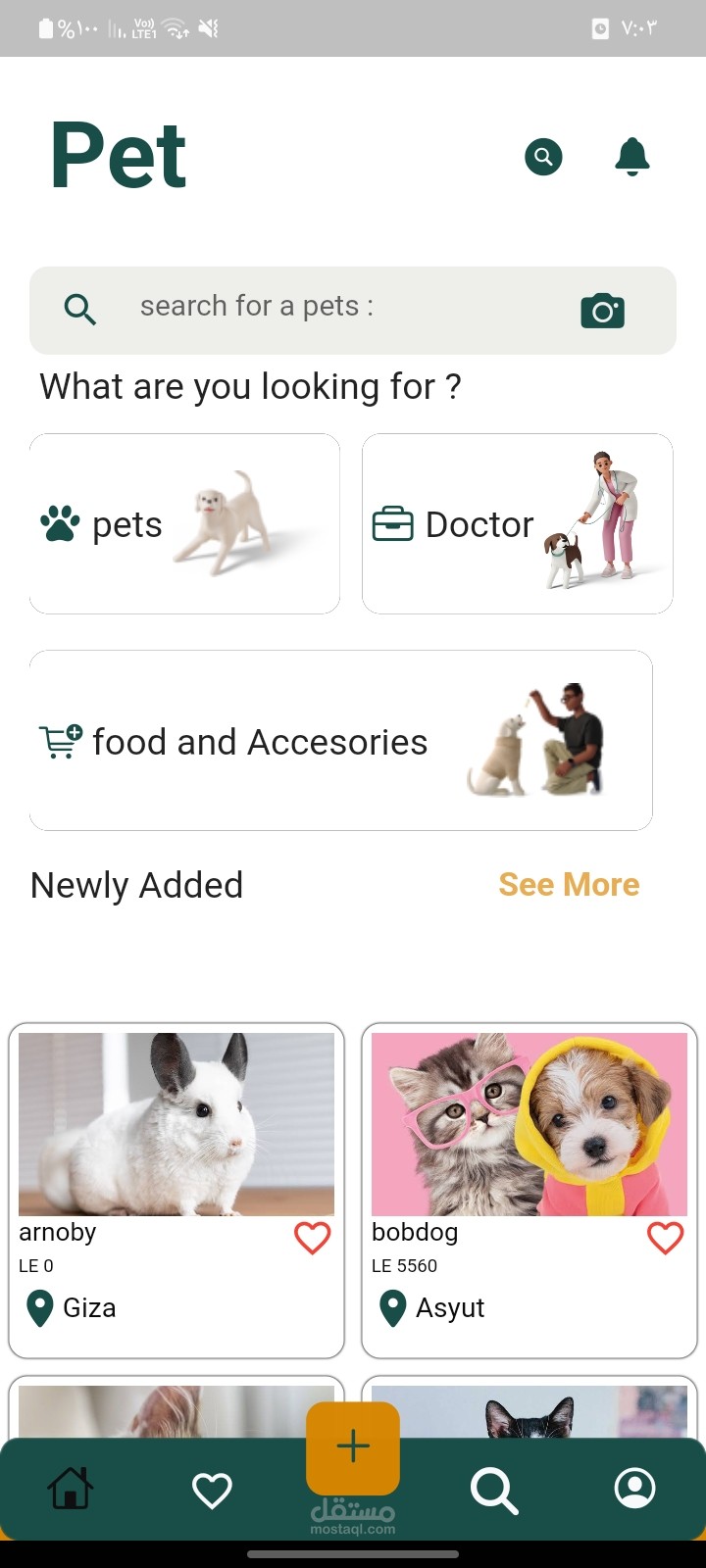Viewport: 706px width, 1568px height.
Task: Open favorites with the heart in bottom navigation
Action: click(212, 1491)
